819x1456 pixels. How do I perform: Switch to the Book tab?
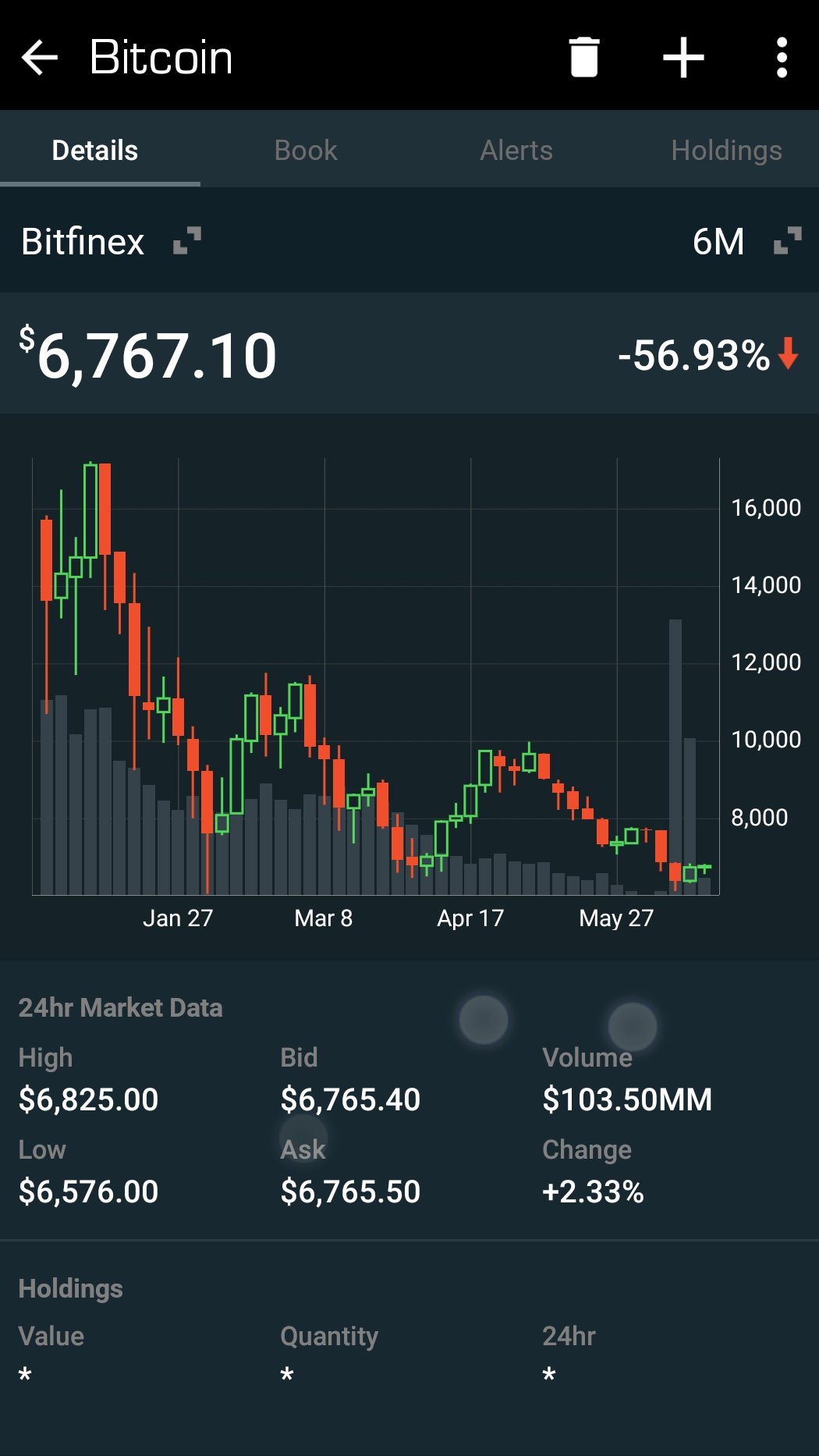pyautogui.click(x=306, y=151)
